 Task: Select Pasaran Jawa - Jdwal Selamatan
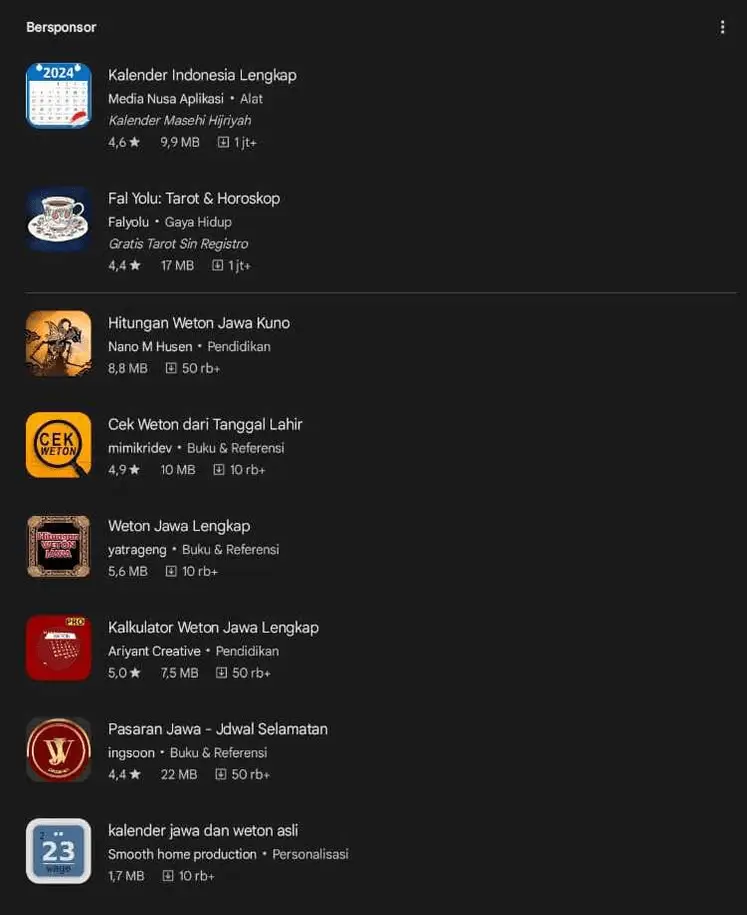(x=217, y=729)
